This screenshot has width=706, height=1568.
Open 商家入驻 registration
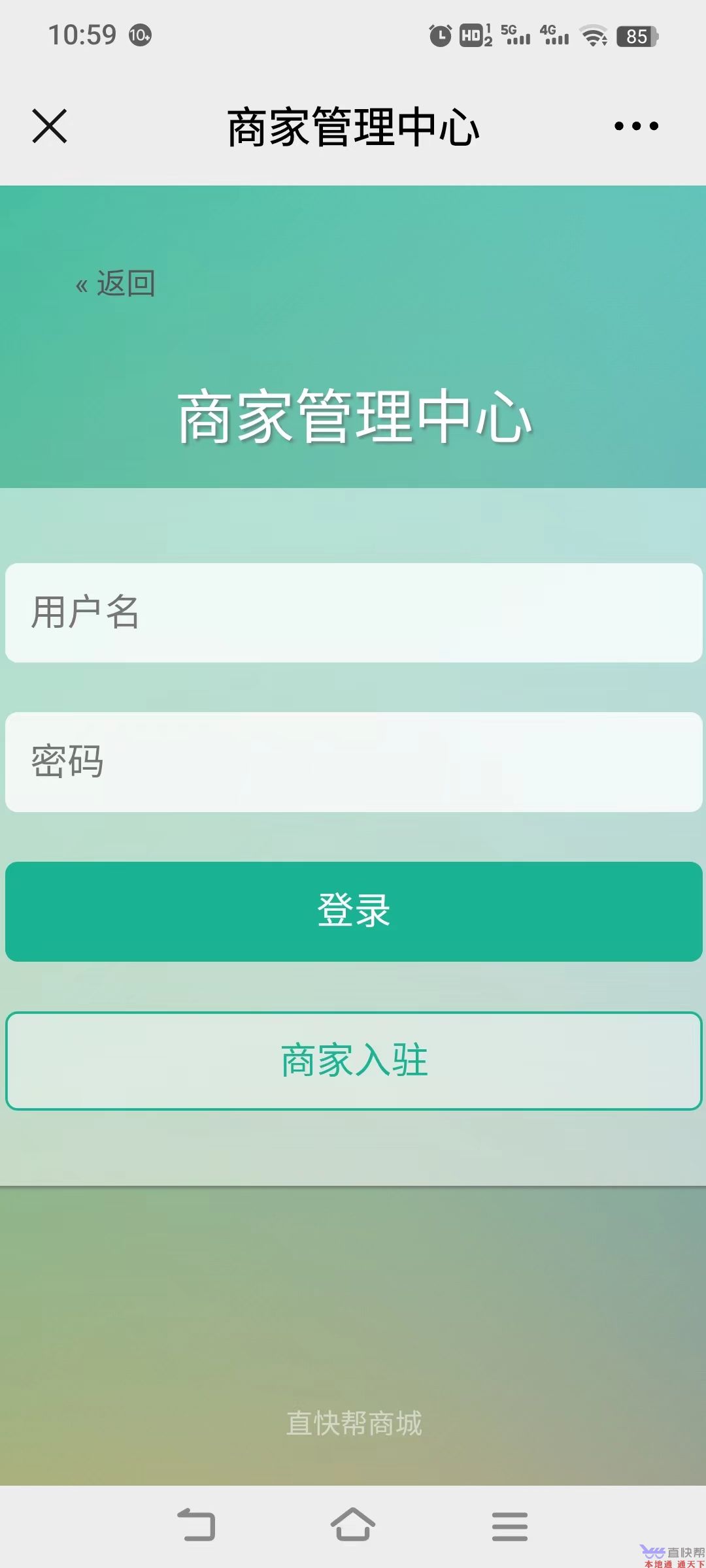353,1060
